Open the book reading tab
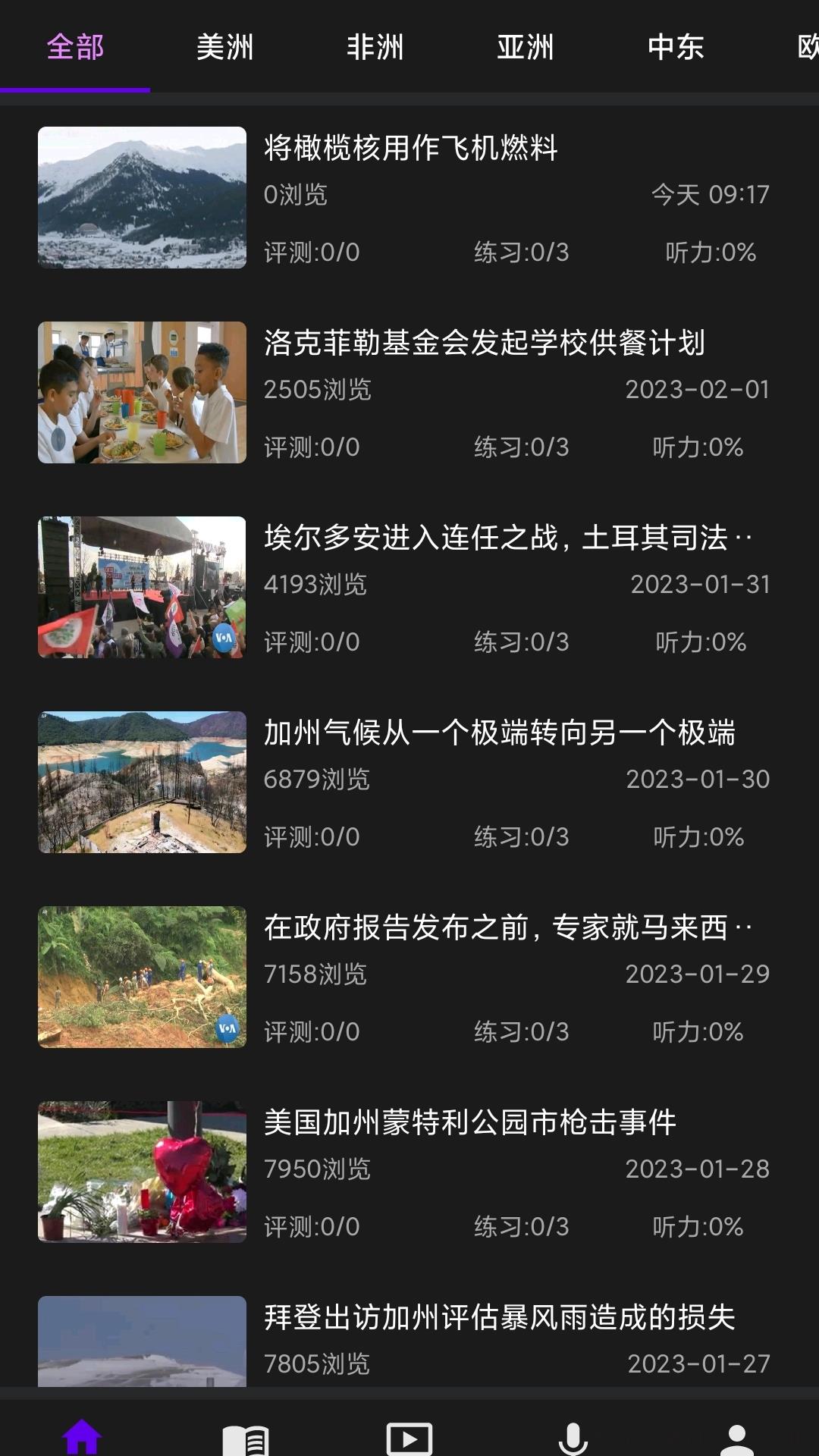The height and width of the screenshot is (1456, 819). tap(246, 1439)
